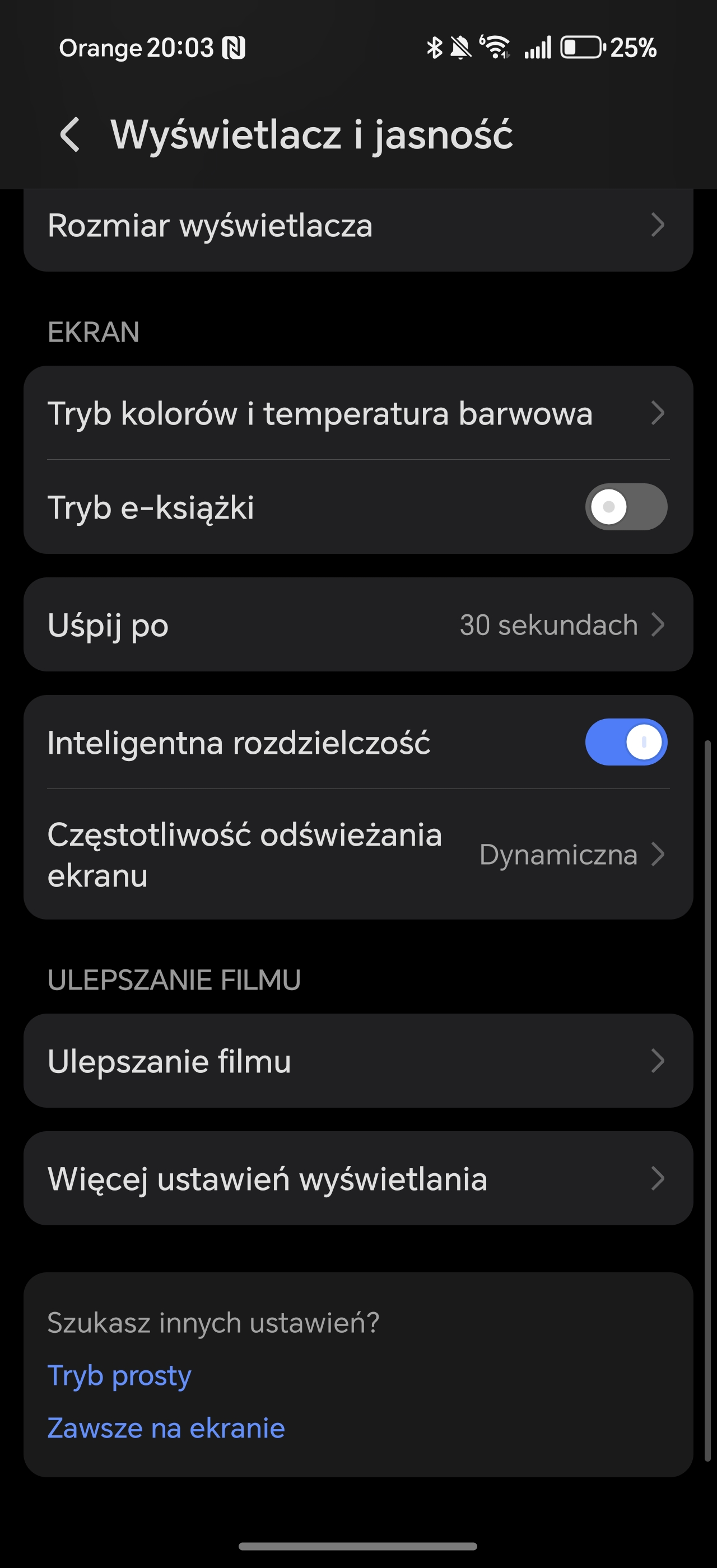The image size is (717, 1568).
Task: Open Więcej ustawień wyświetlania
Action: click(x=358, y=1178)
